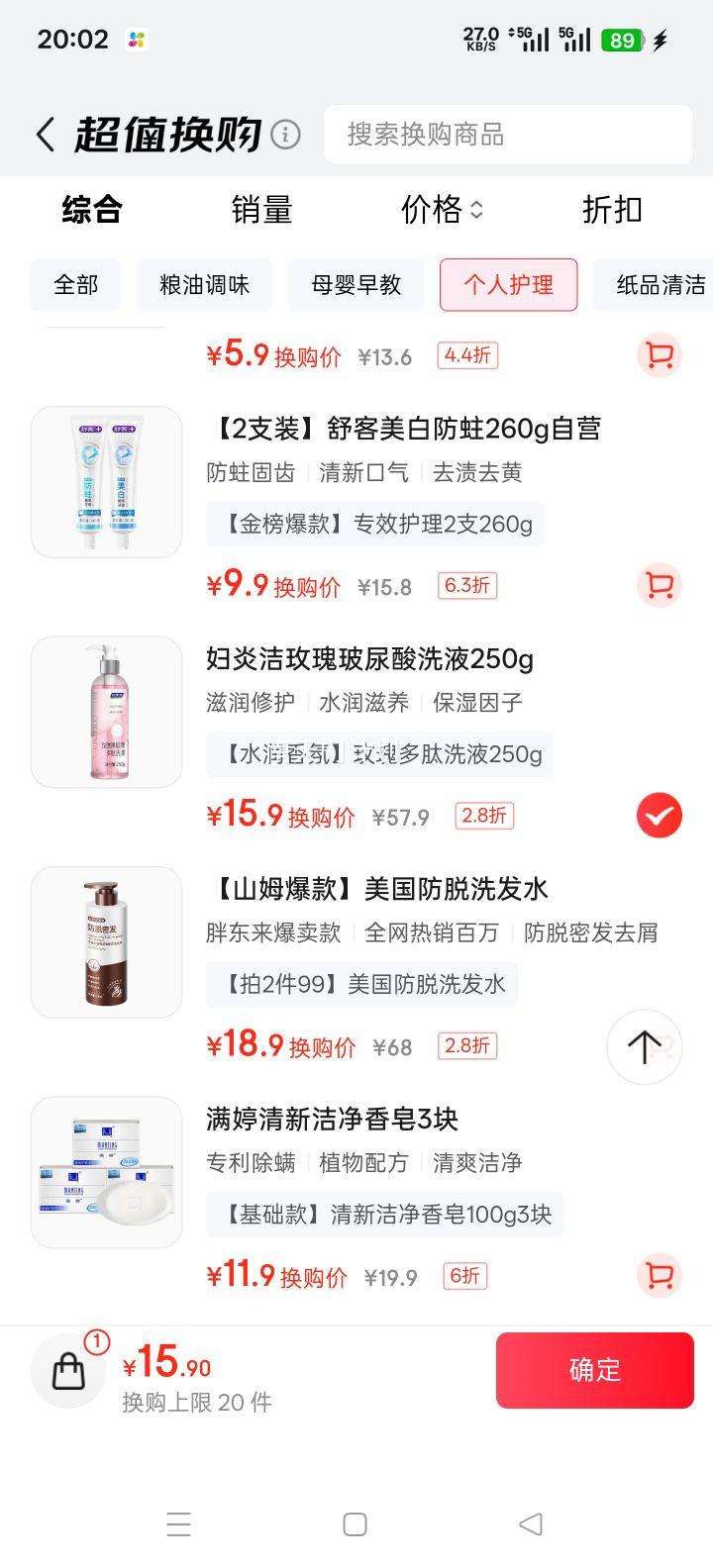
Task: Switch filter to 纸品清洁 category
Action: pyautogui.click(x=662, y=285)
